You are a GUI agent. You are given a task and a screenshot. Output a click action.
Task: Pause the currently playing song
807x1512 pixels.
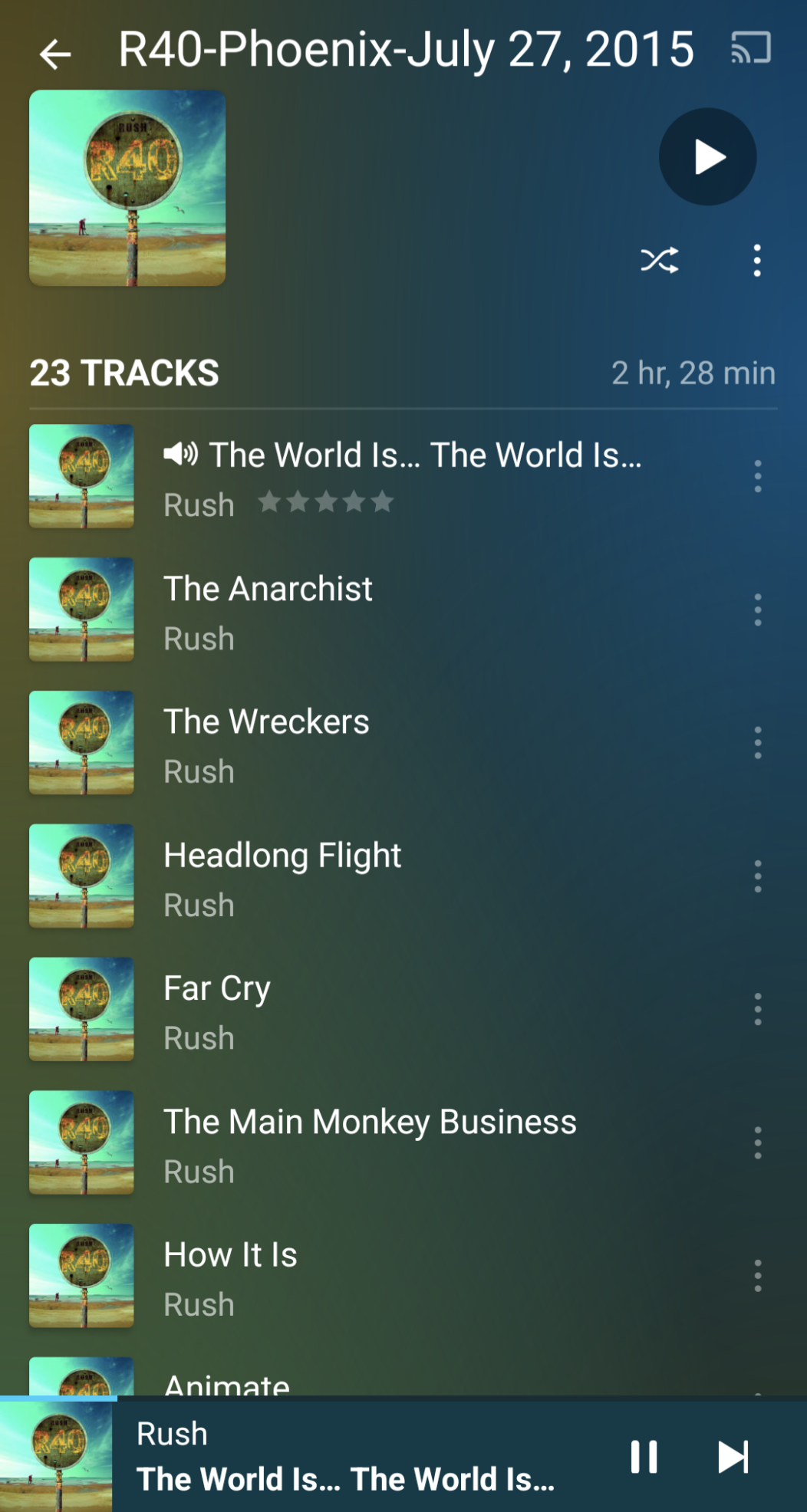[644, 1457]
